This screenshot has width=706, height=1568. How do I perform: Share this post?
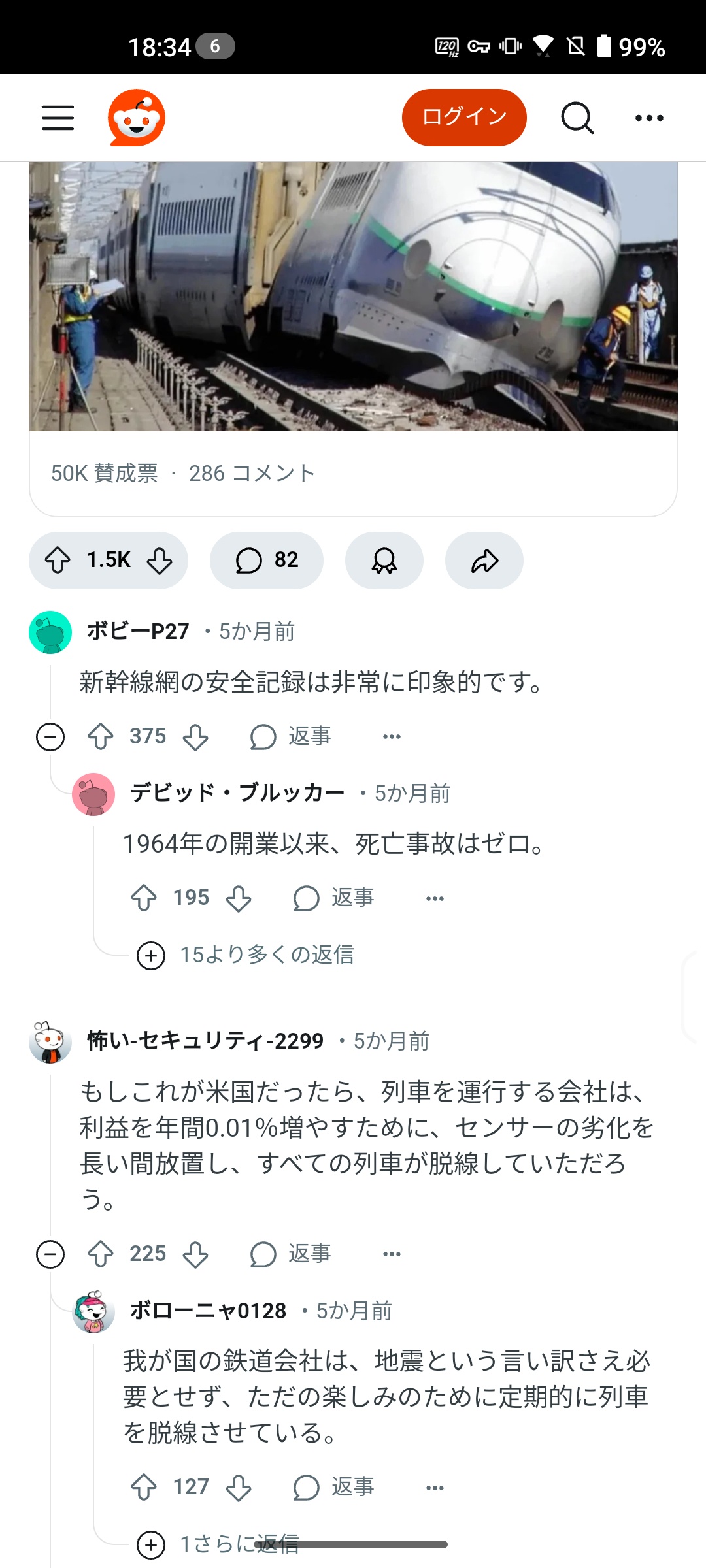484,561
